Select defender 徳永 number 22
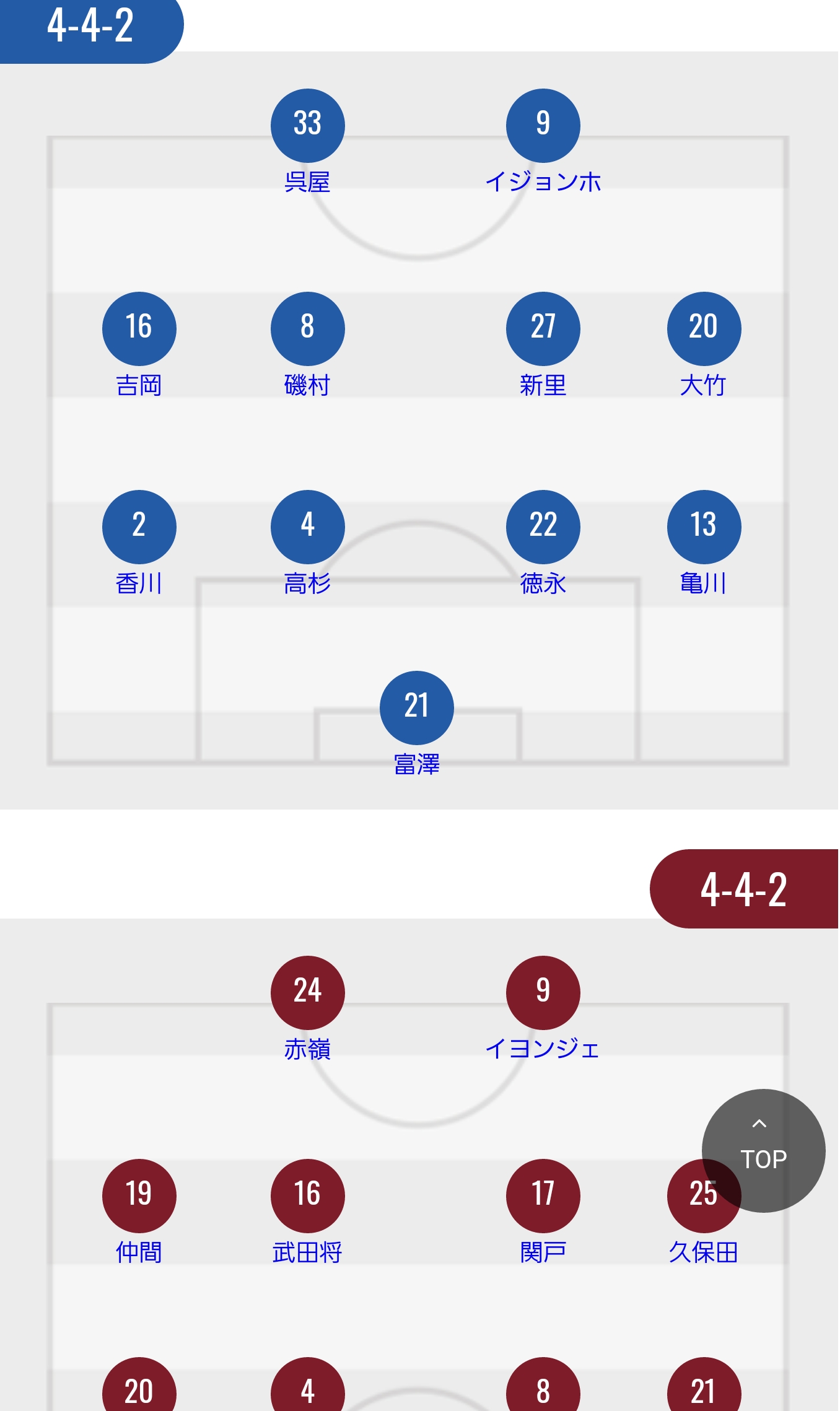Viewport: 840px width, 1411px height. [x=543, y=544]
